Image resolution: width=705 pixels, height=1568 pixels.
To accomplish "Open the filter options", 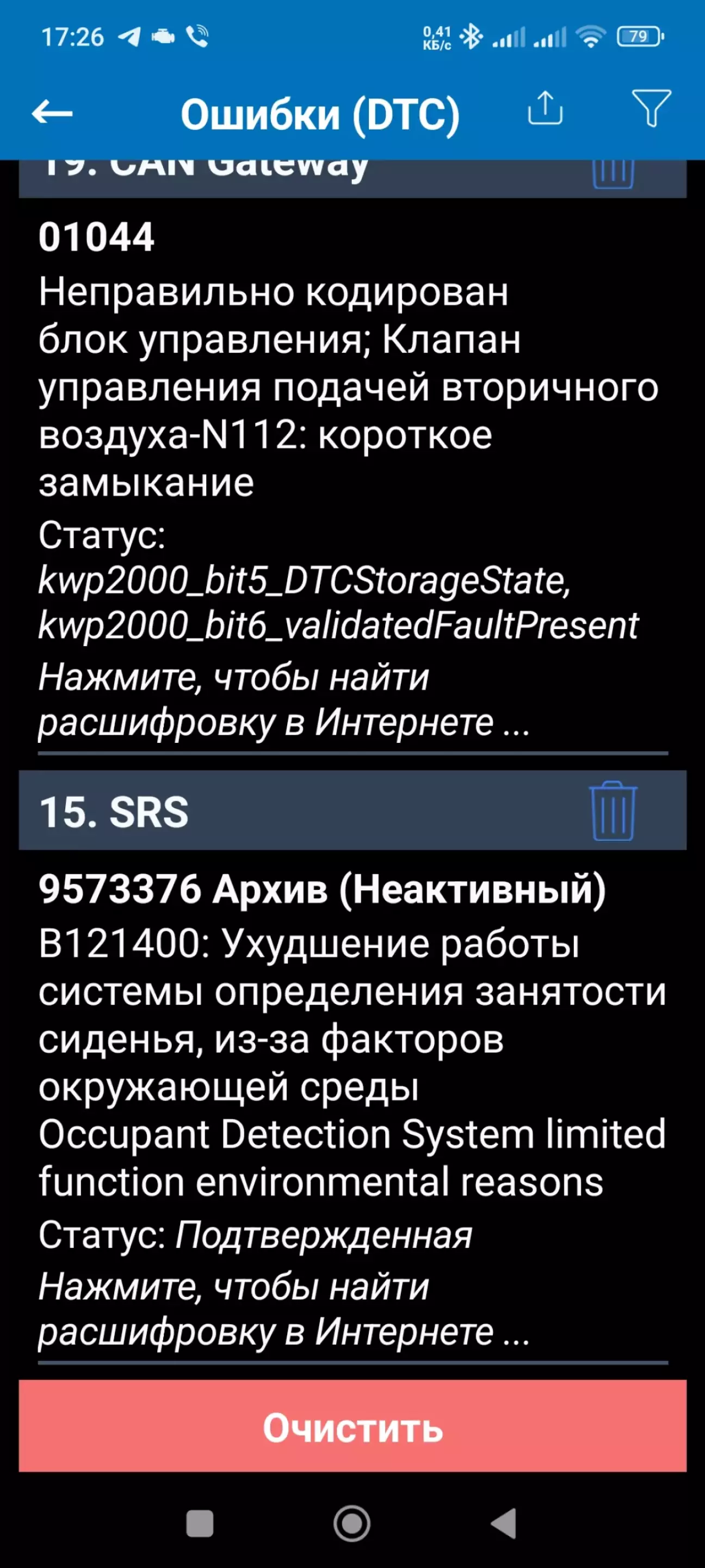I will point(651,108).
